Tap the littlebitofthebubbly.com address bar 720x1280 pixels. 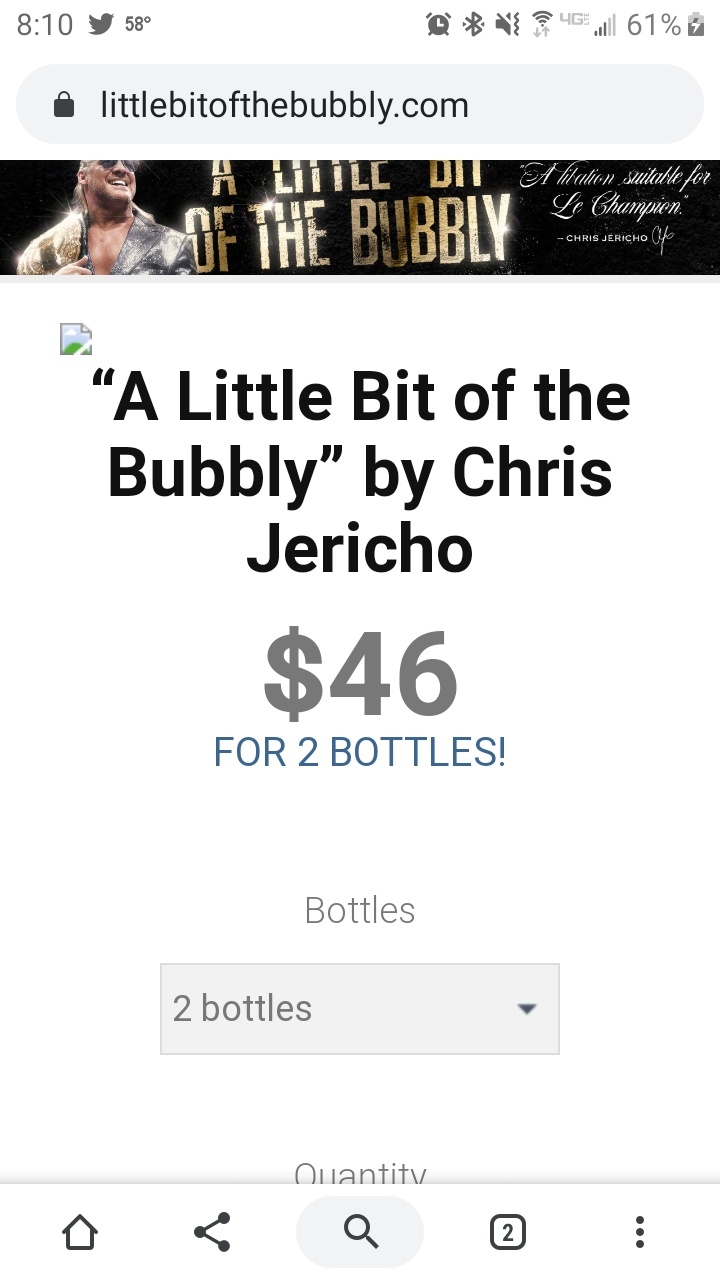[360, 105]
